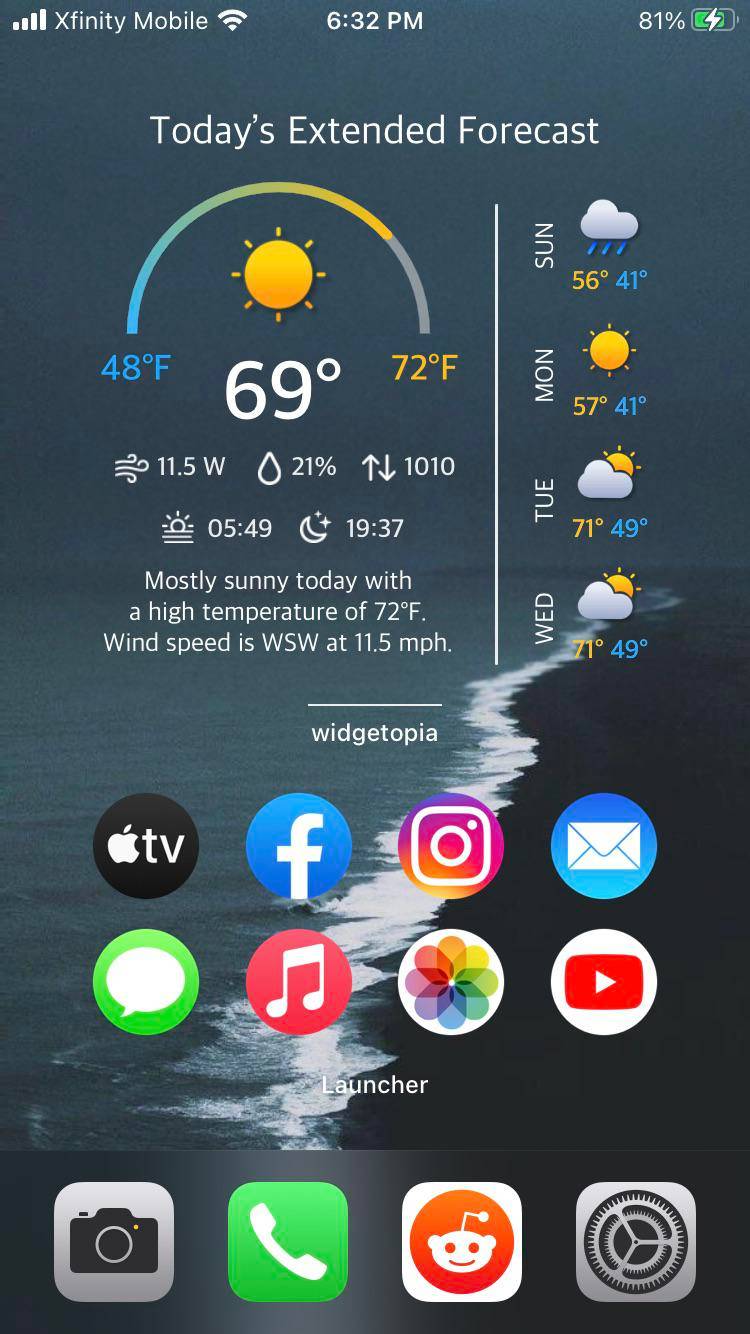This screenshot has width=750, height=1334.
Task: Tap the Launcher widget label
Action: pos(374,1084)
